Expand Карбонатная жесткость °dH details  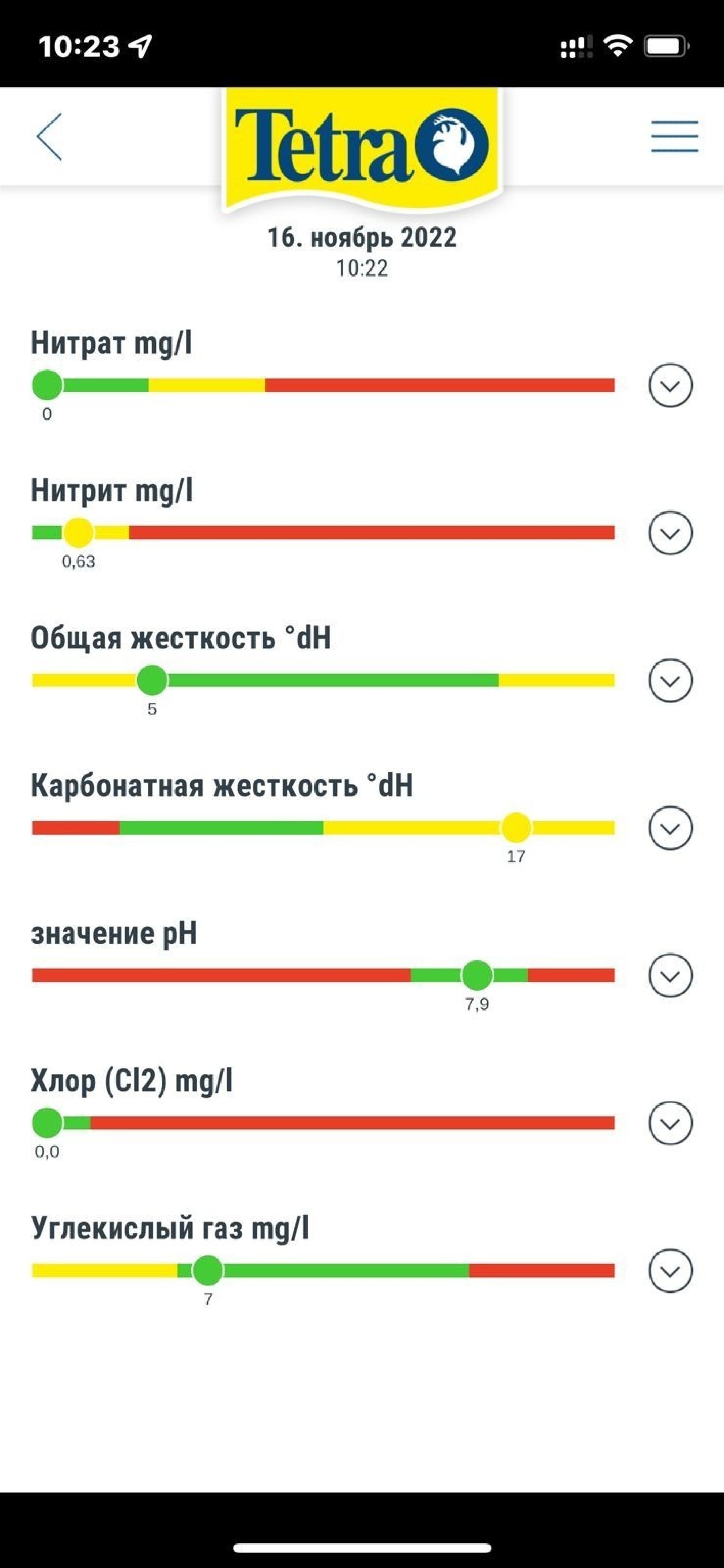click(670, 828)
